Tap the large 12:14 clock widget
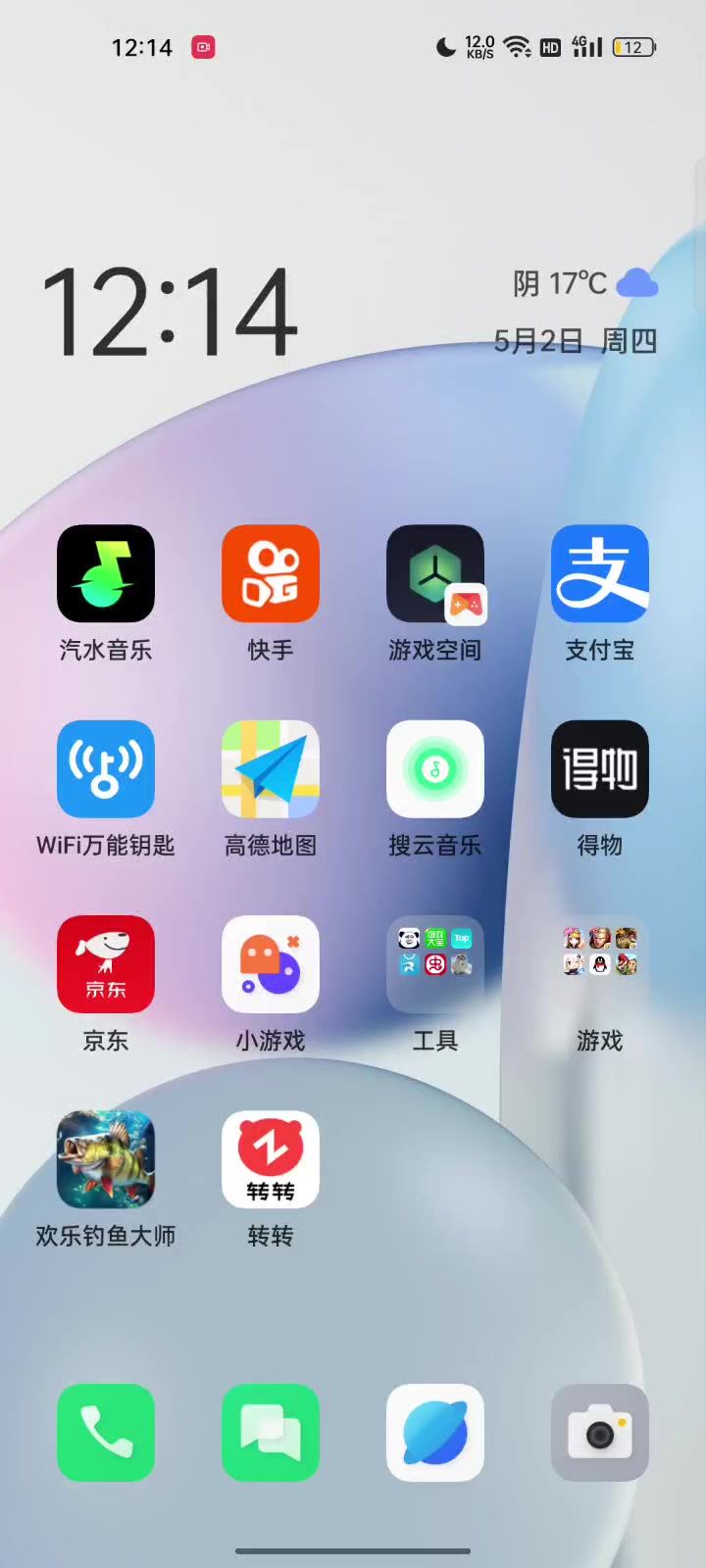 click(x=169, y=314)
